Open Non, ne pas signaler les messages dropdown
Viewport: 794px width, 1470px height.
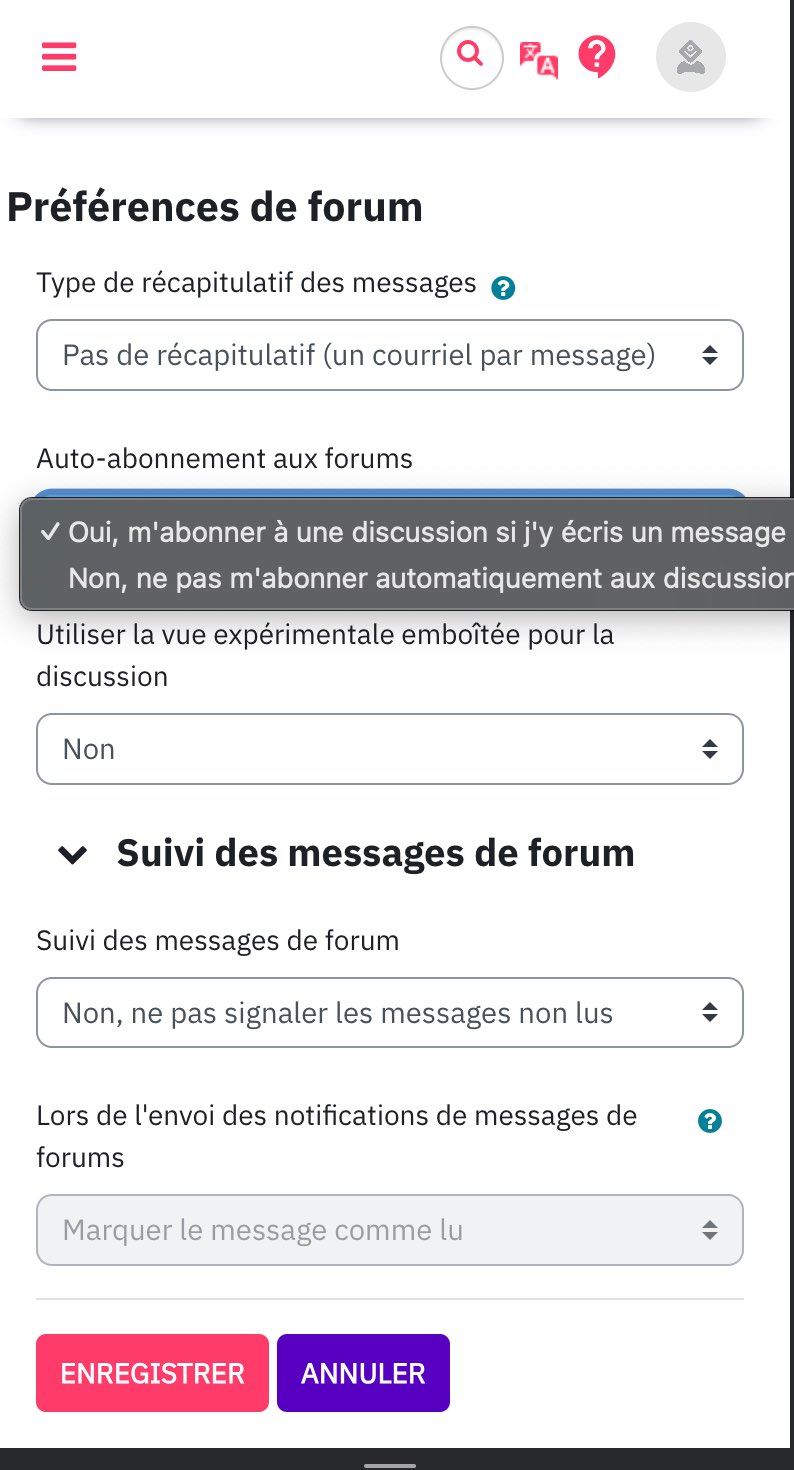[x=390, y=1013]
